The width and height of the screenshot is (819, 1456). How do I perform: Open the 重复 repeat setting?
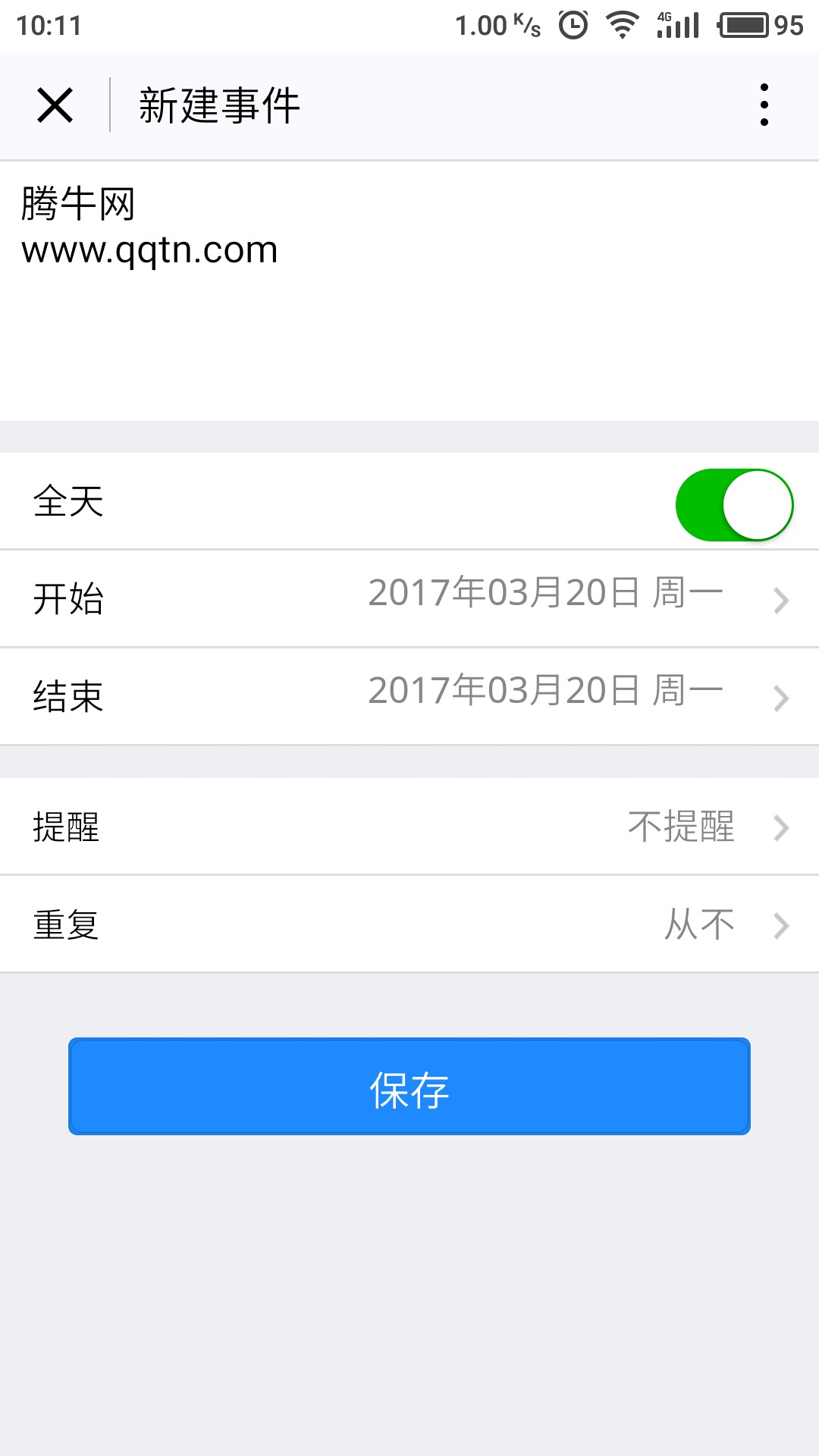(409, 924)
